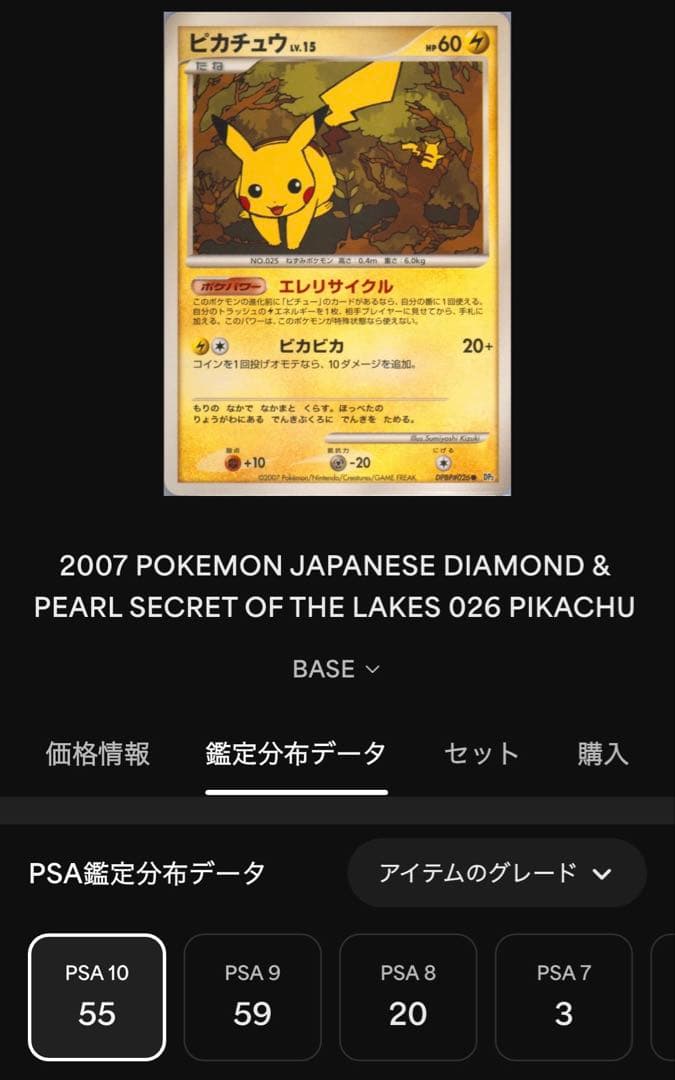Tap the PSA 8 grade card
Screen dimensions: 675x1080
point(408,996)
